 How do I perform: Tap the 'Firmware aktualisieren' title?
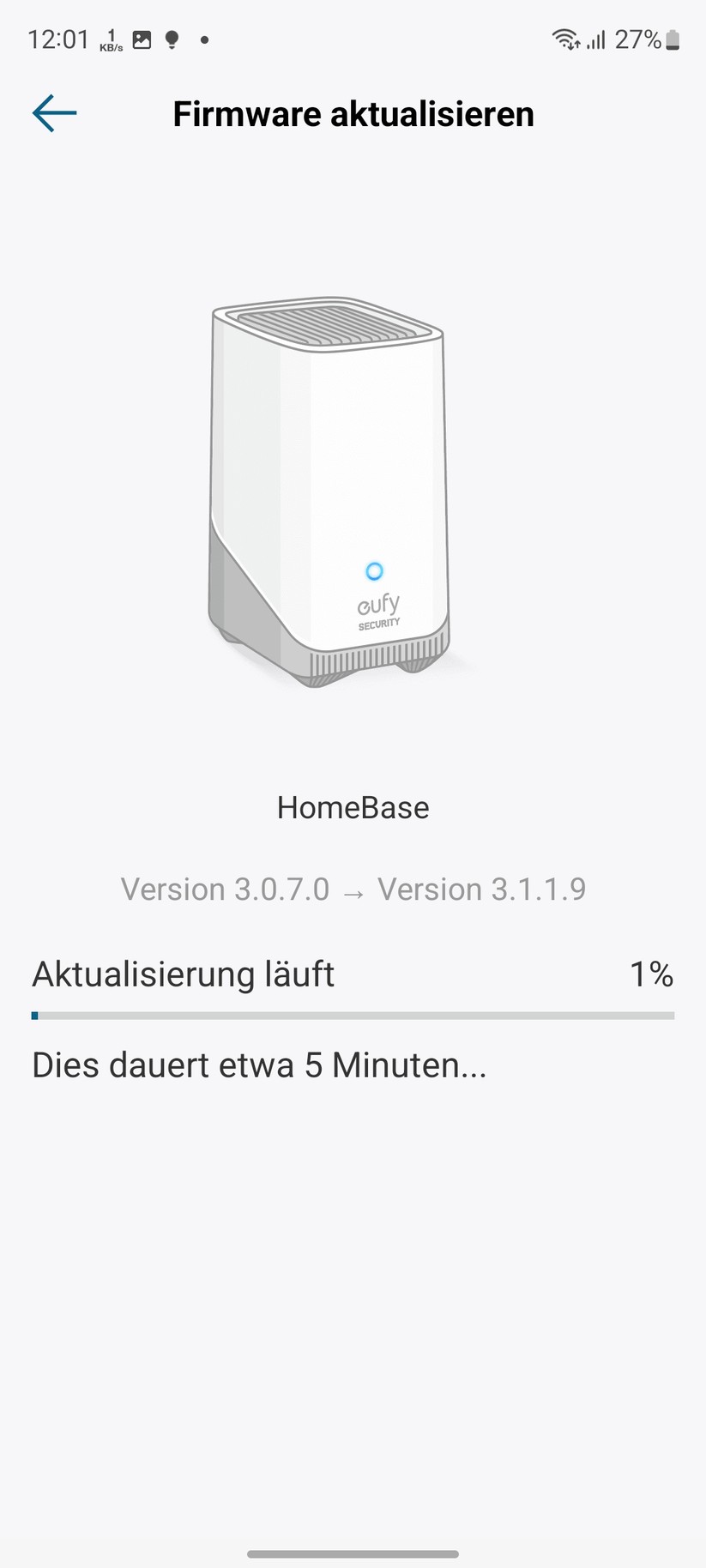[x=353, y=113]
